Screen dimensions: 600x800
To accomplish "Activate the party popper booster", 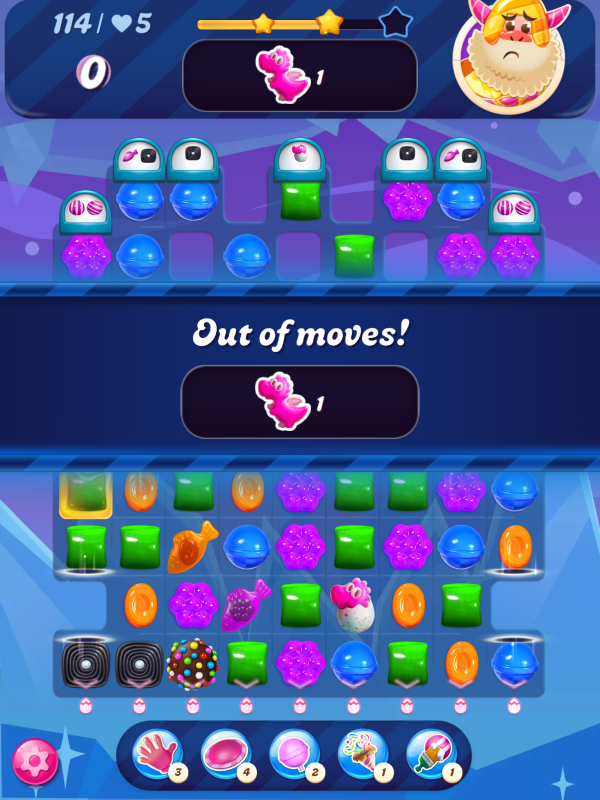I will (x=361, y=754).
